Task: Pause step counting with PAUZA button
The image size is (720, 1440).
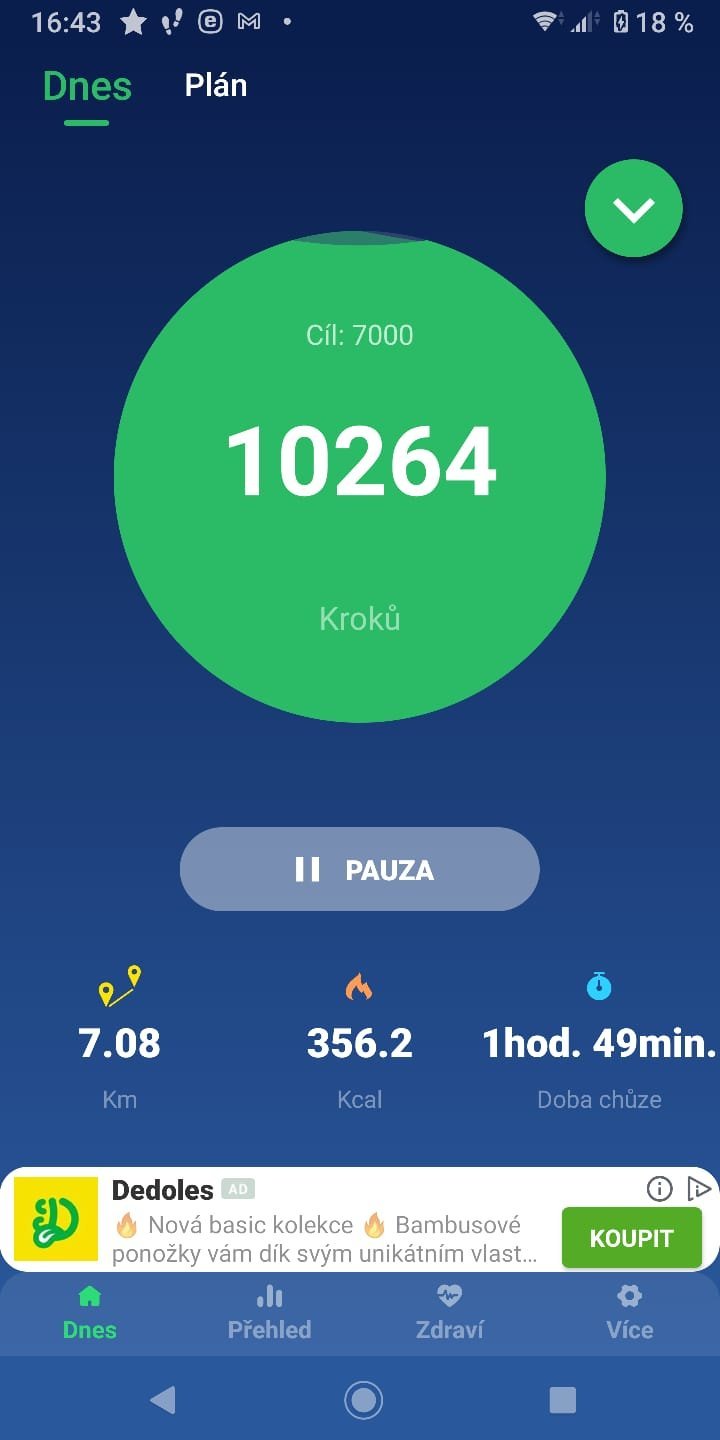Action: coord(360,869)
